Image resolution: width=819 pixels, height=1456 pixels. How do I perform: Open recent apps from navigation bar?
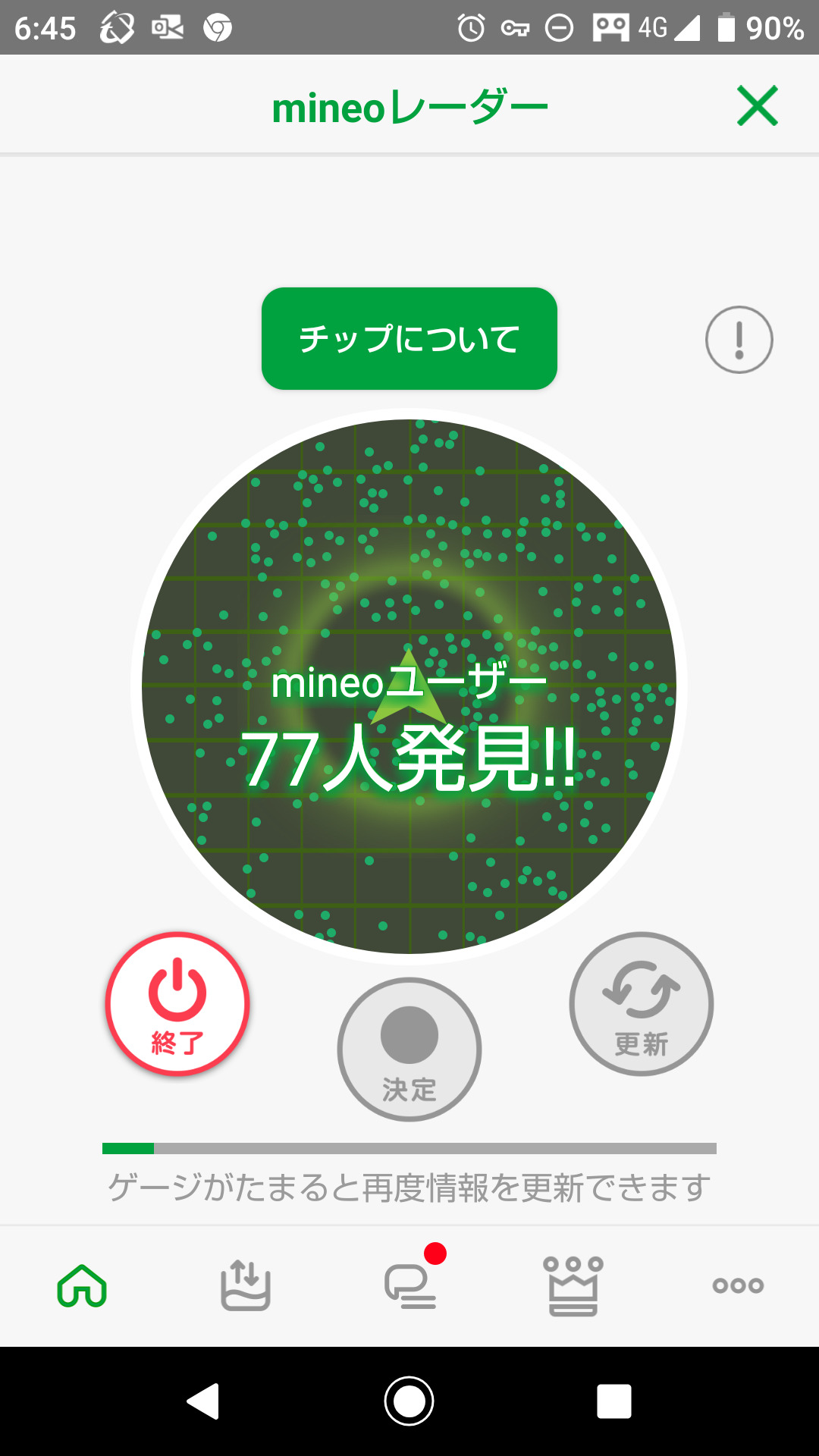pyautogui.click(x=613, y=1401)
